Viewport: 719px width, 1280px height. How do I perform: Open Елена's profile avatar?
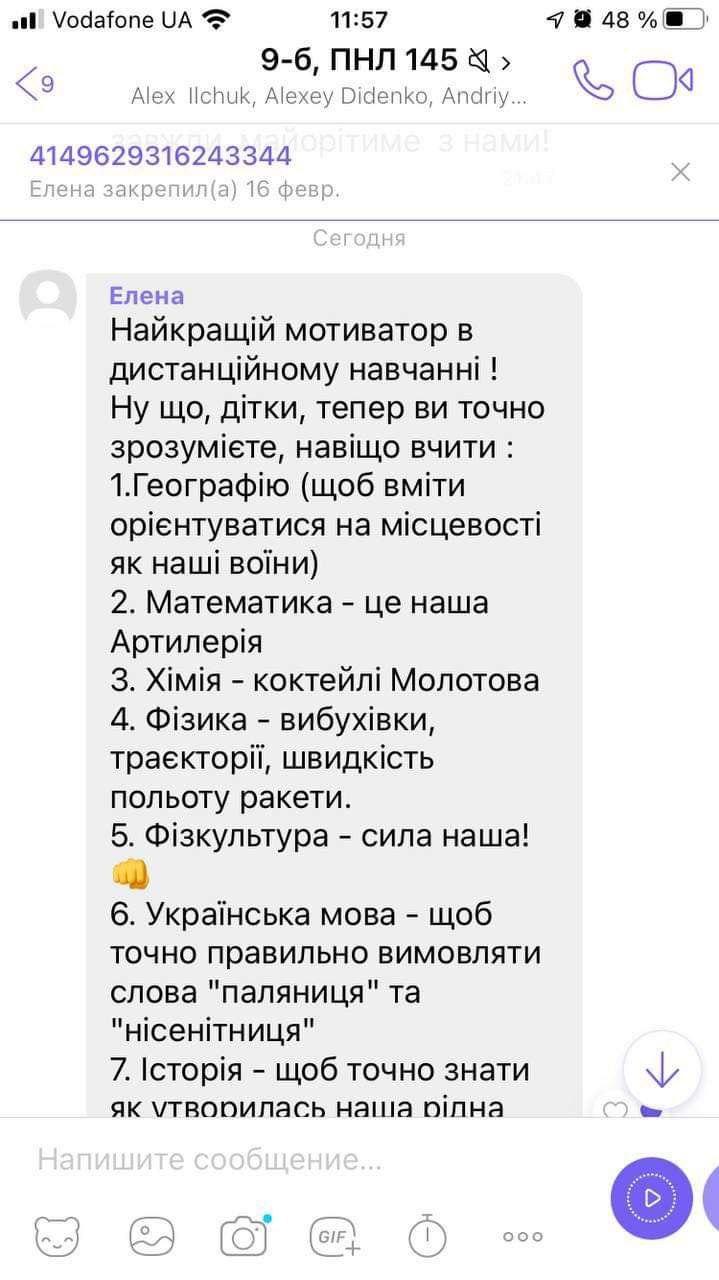(x=48, y=298)
